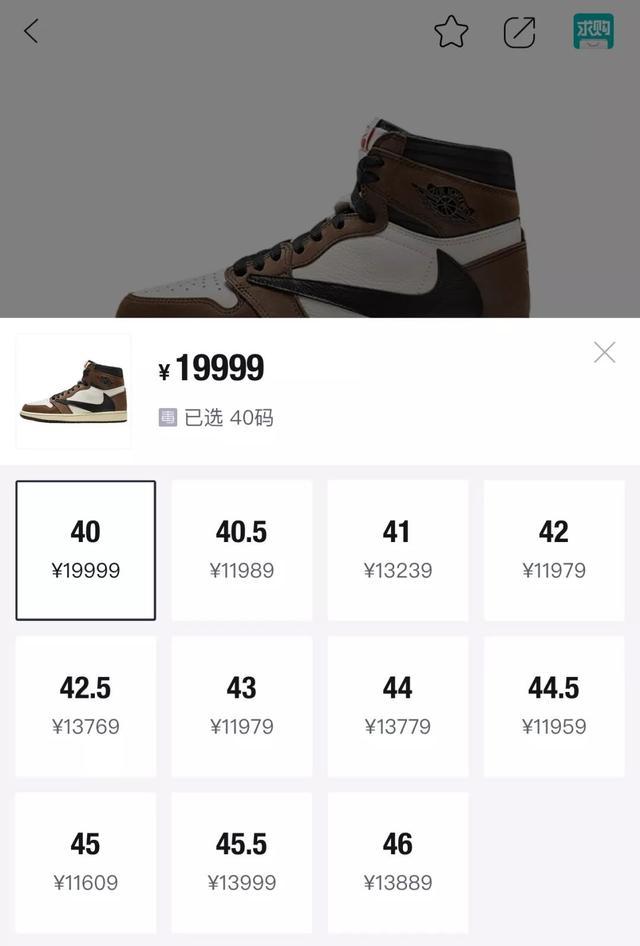Go back using the arrow
Image resolution: width=640 pixels, height=946 pixels.
point(31,31)
